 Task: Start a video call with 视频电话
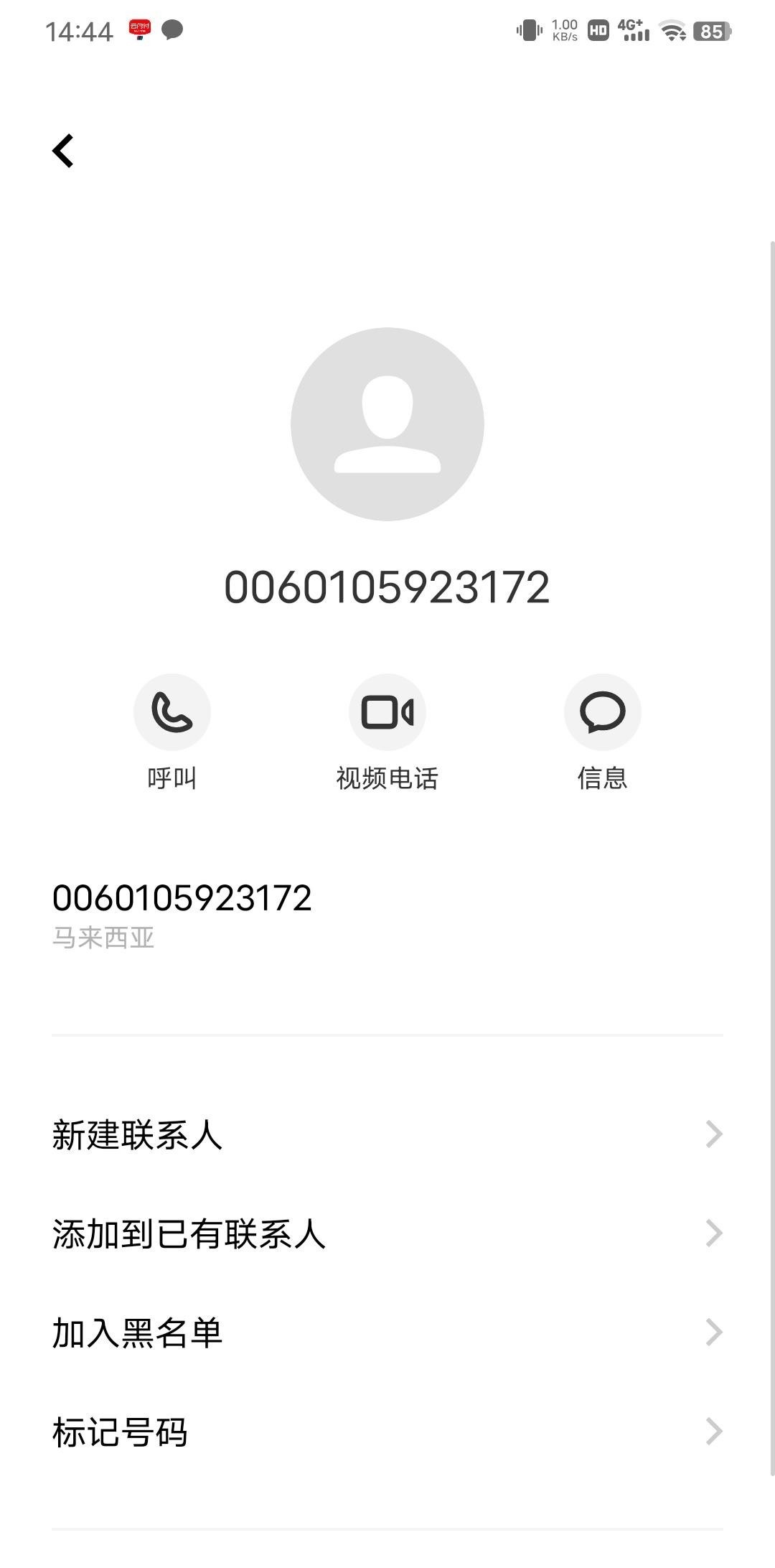[x=387, y=712]
